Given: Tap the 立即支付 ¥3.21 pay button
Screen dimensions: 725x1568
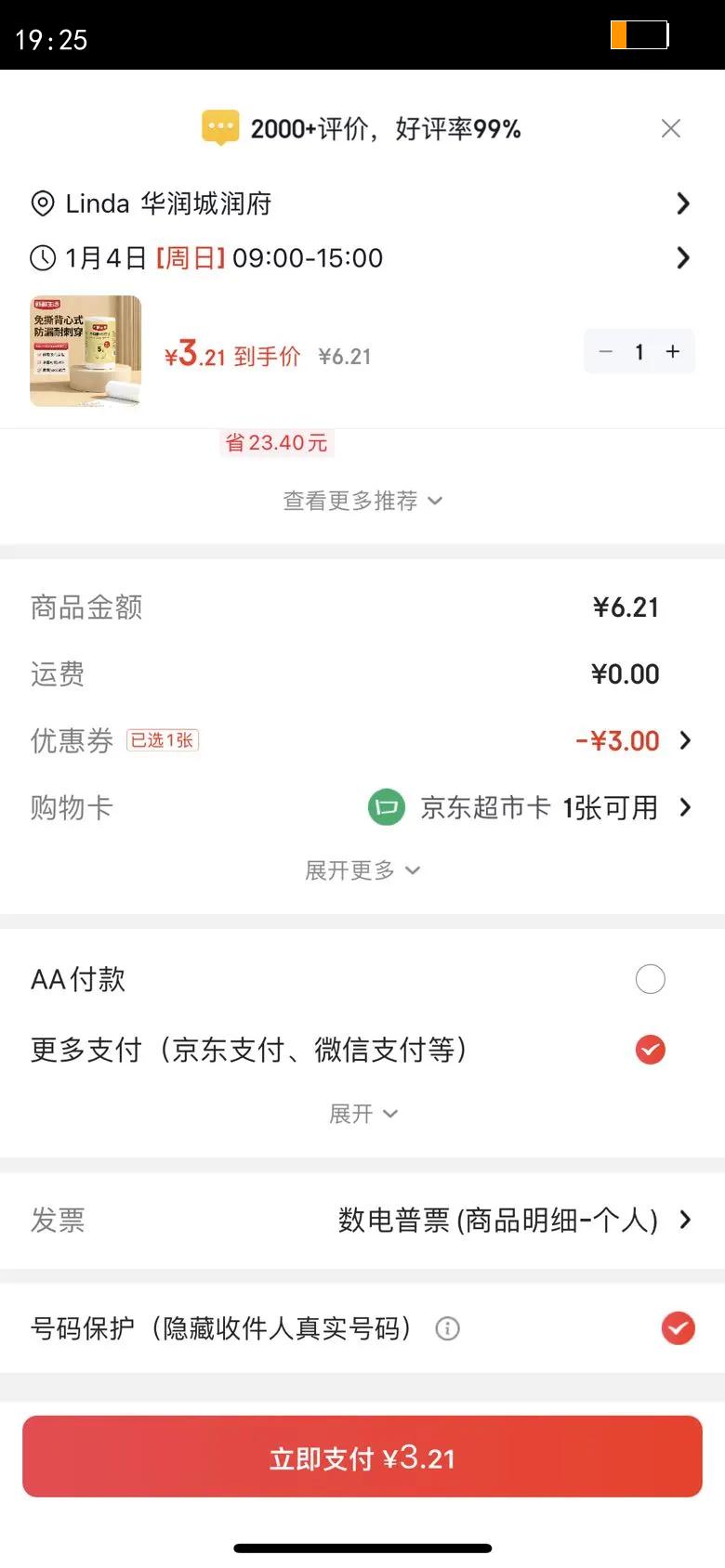Looking at the screenshot, I should click(362, 1457).
